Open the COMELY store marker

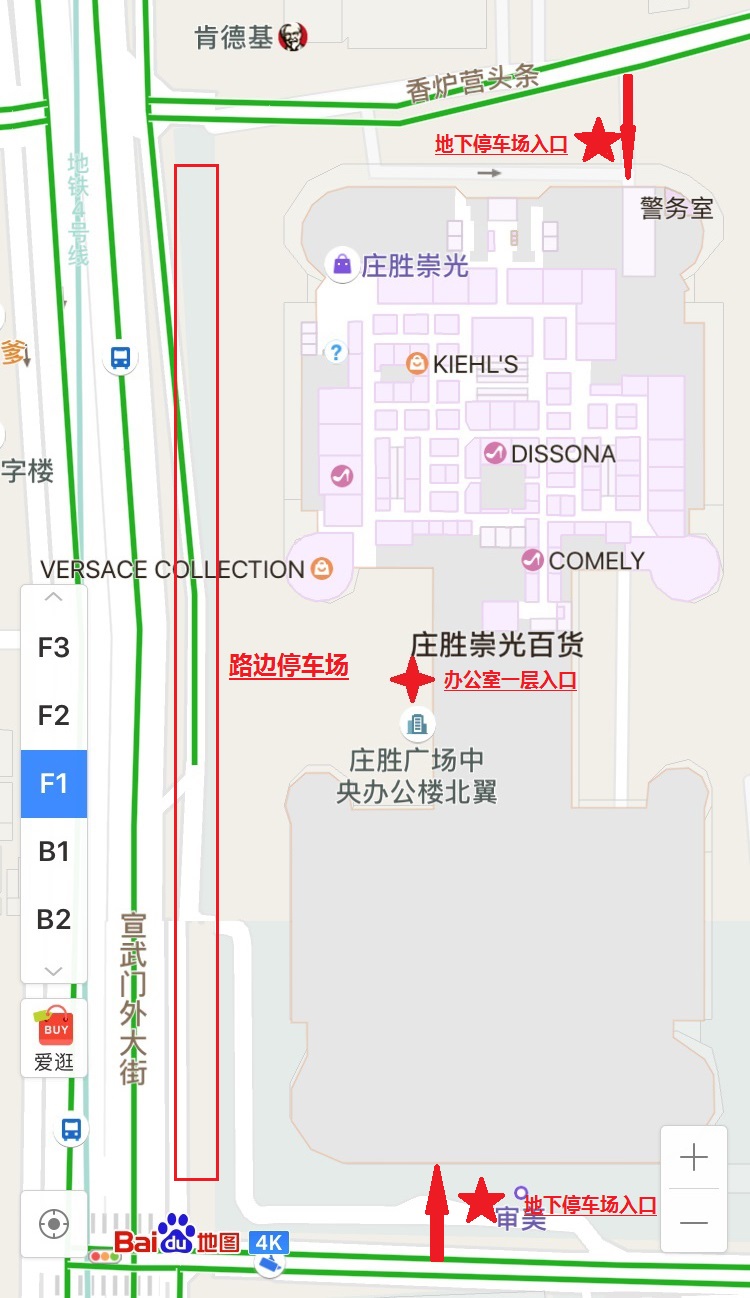[x=532, y=560]
